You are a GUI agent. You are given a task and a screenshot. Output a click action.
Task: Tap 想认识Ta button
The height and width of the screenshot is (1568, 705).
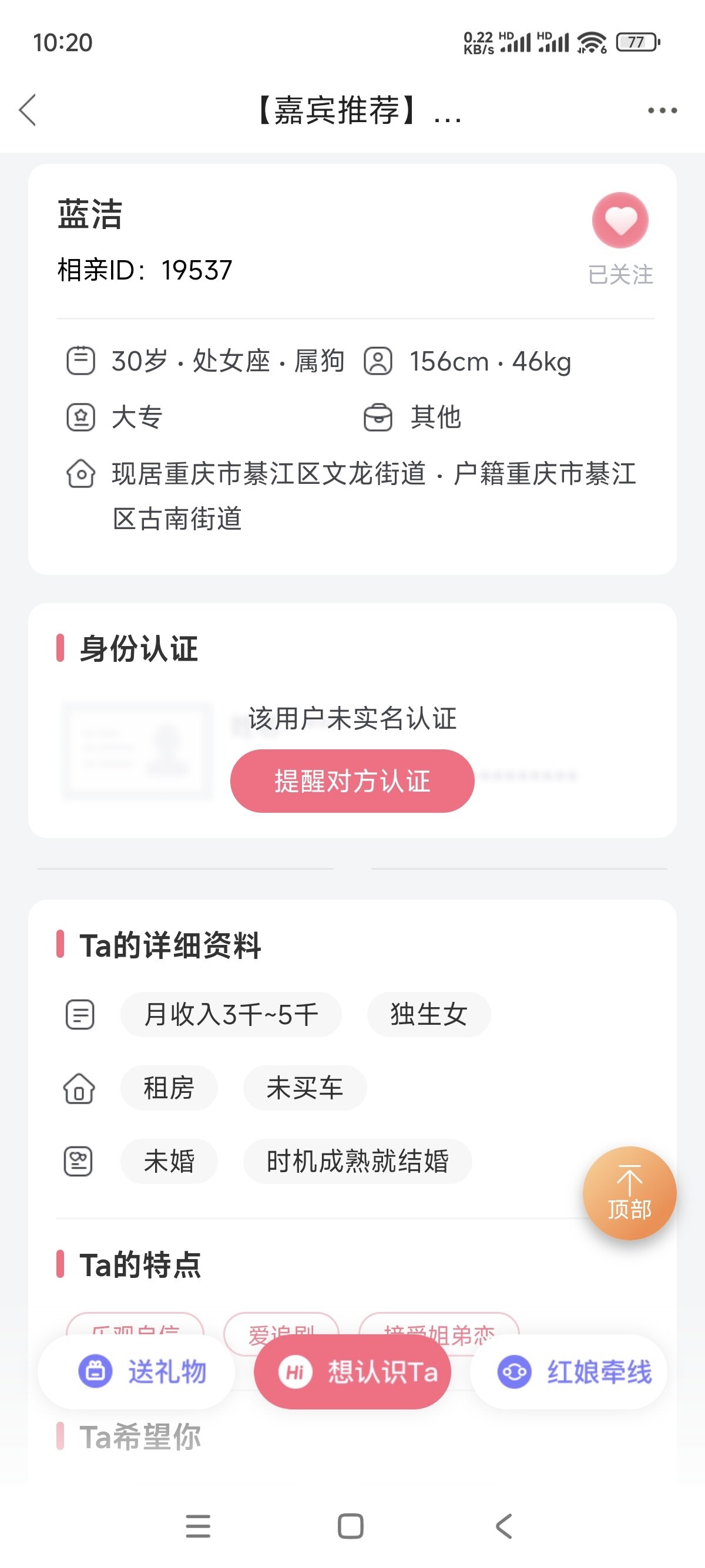[x=352, y=1372]
